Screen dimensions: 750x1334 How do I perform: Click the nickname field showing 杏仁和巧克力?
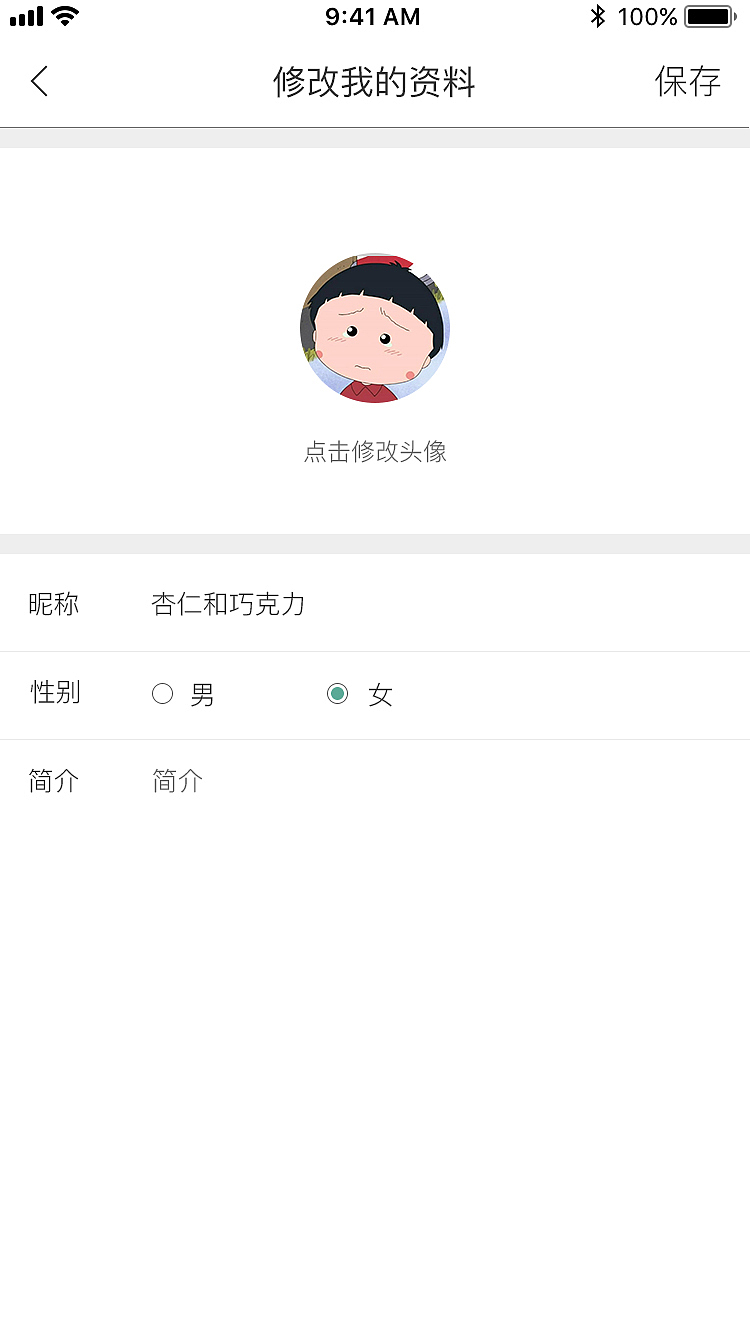click(x=227, y=604)
